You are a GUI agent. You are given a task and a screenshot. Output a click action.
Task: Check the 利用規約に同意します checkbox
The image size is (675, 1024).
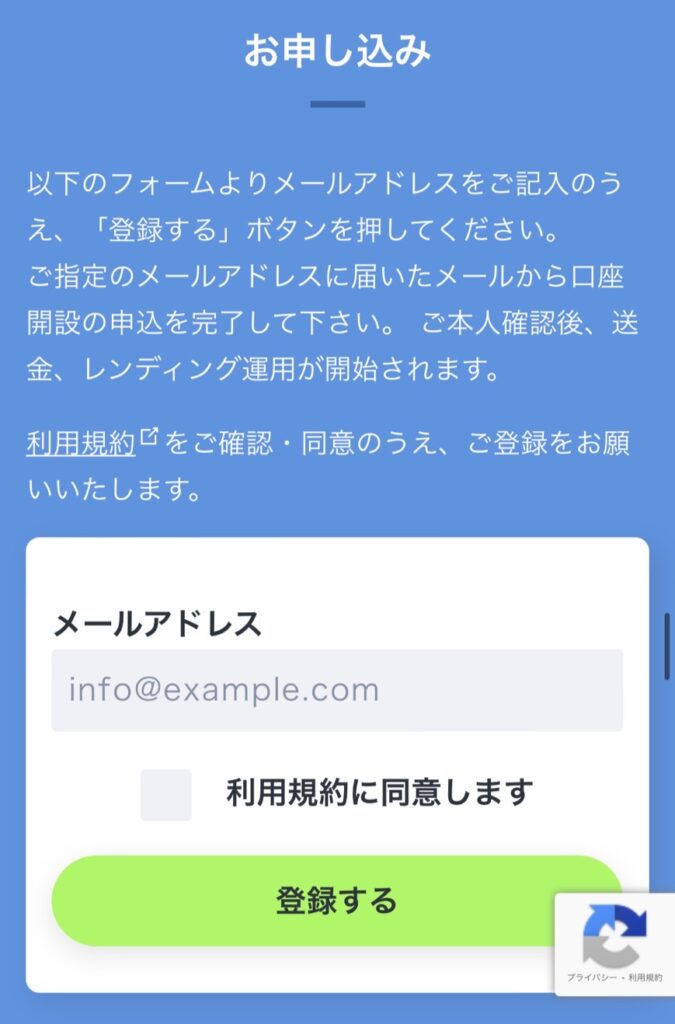(166, 795)
